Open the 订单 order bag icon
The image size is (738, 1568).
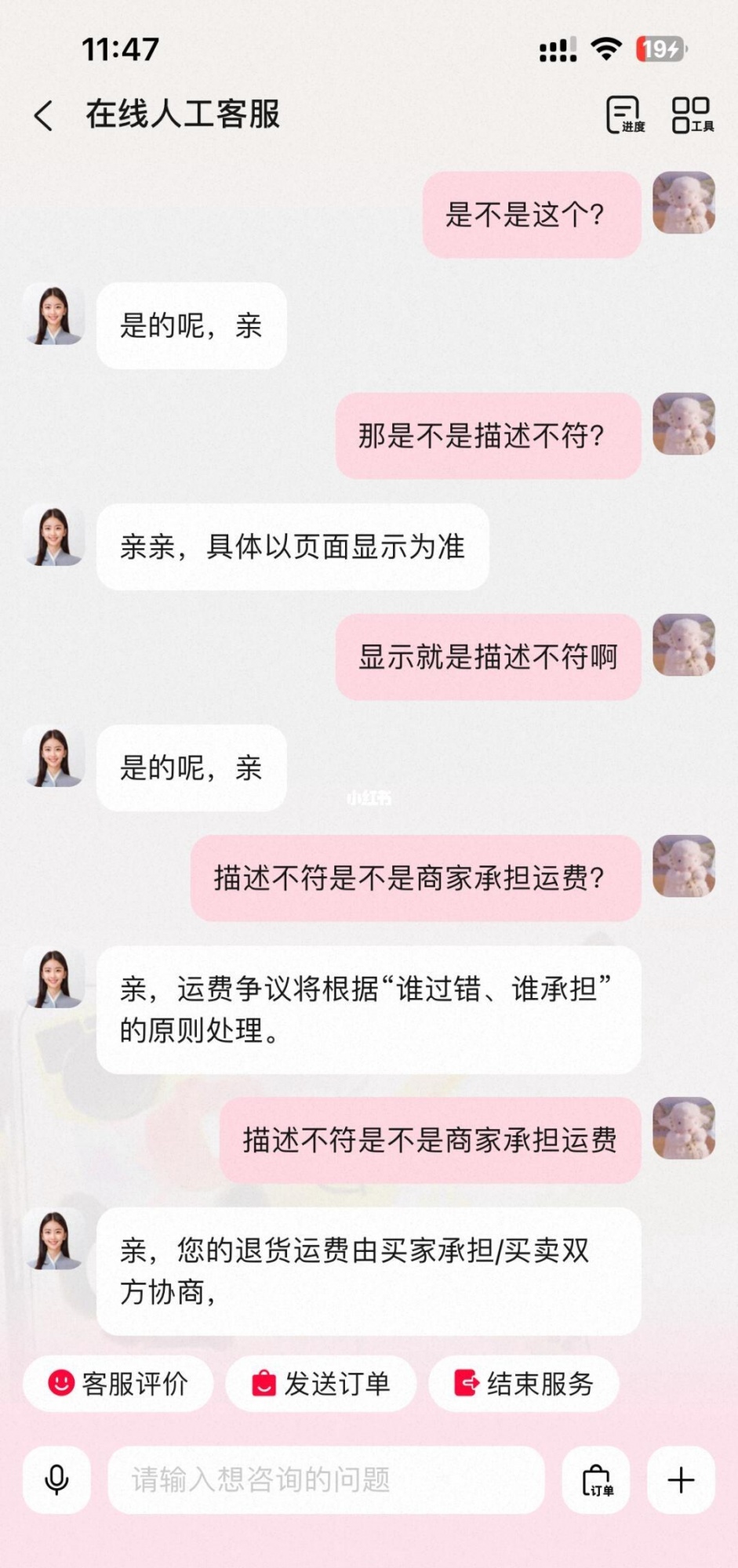tap(596, 1480)
